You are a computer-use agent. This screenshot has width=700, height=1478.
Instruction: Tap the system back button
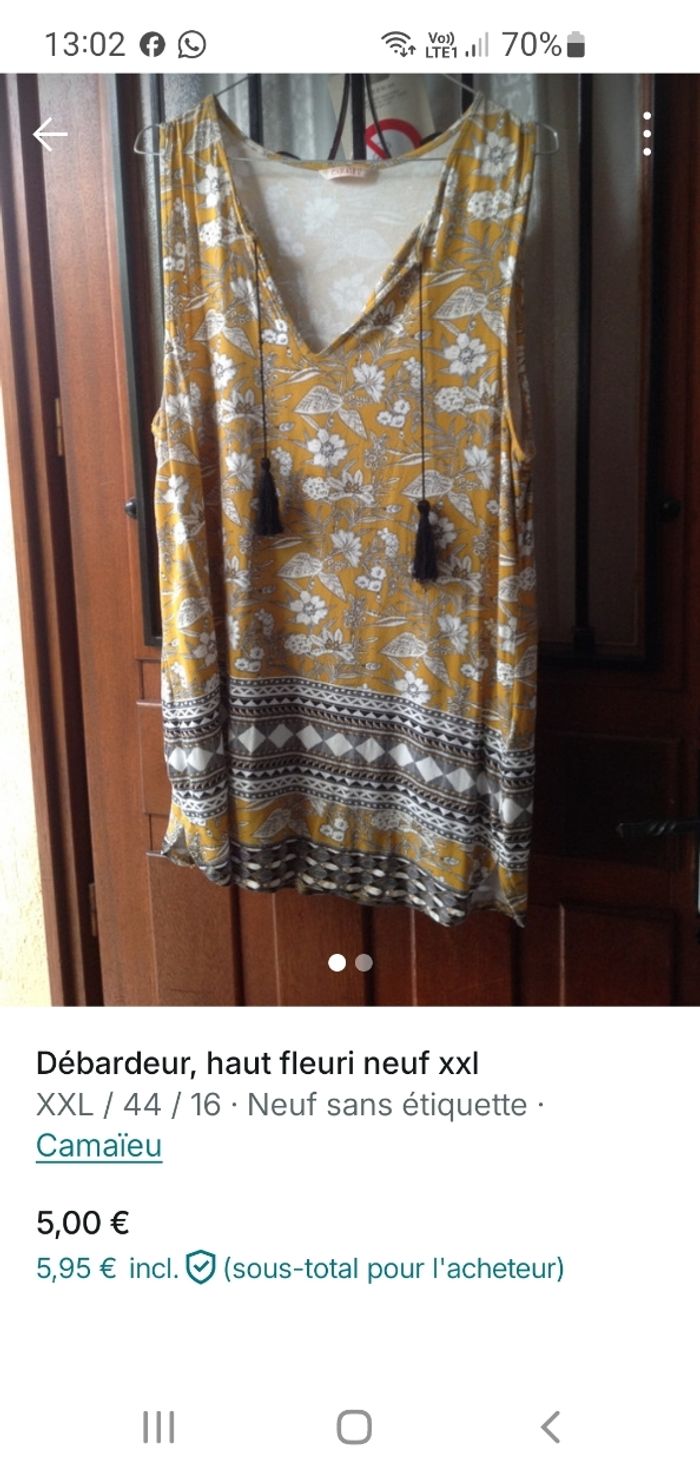coord(549,1427)
